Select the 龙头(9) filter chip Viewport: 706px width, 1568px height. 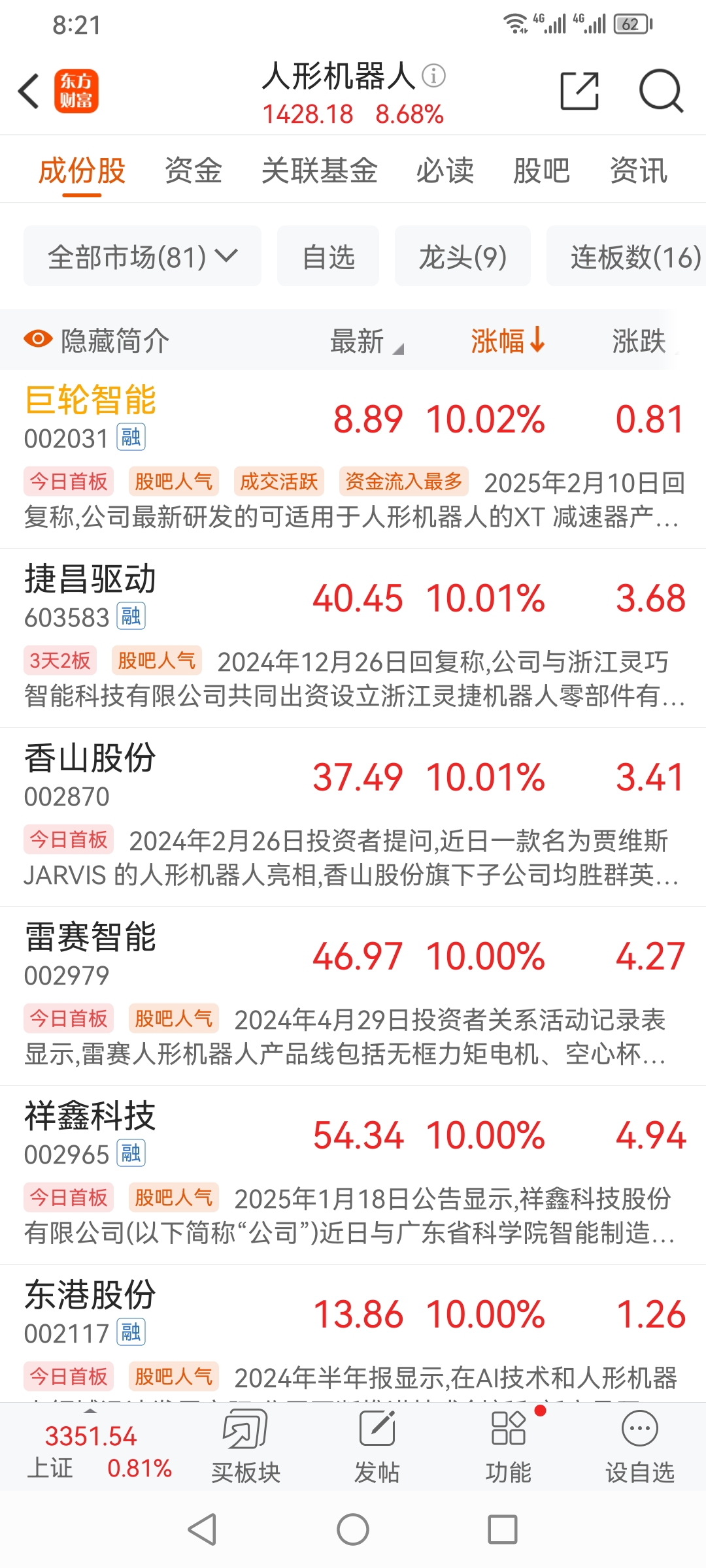pyautogui.click(x=463, y=256)
